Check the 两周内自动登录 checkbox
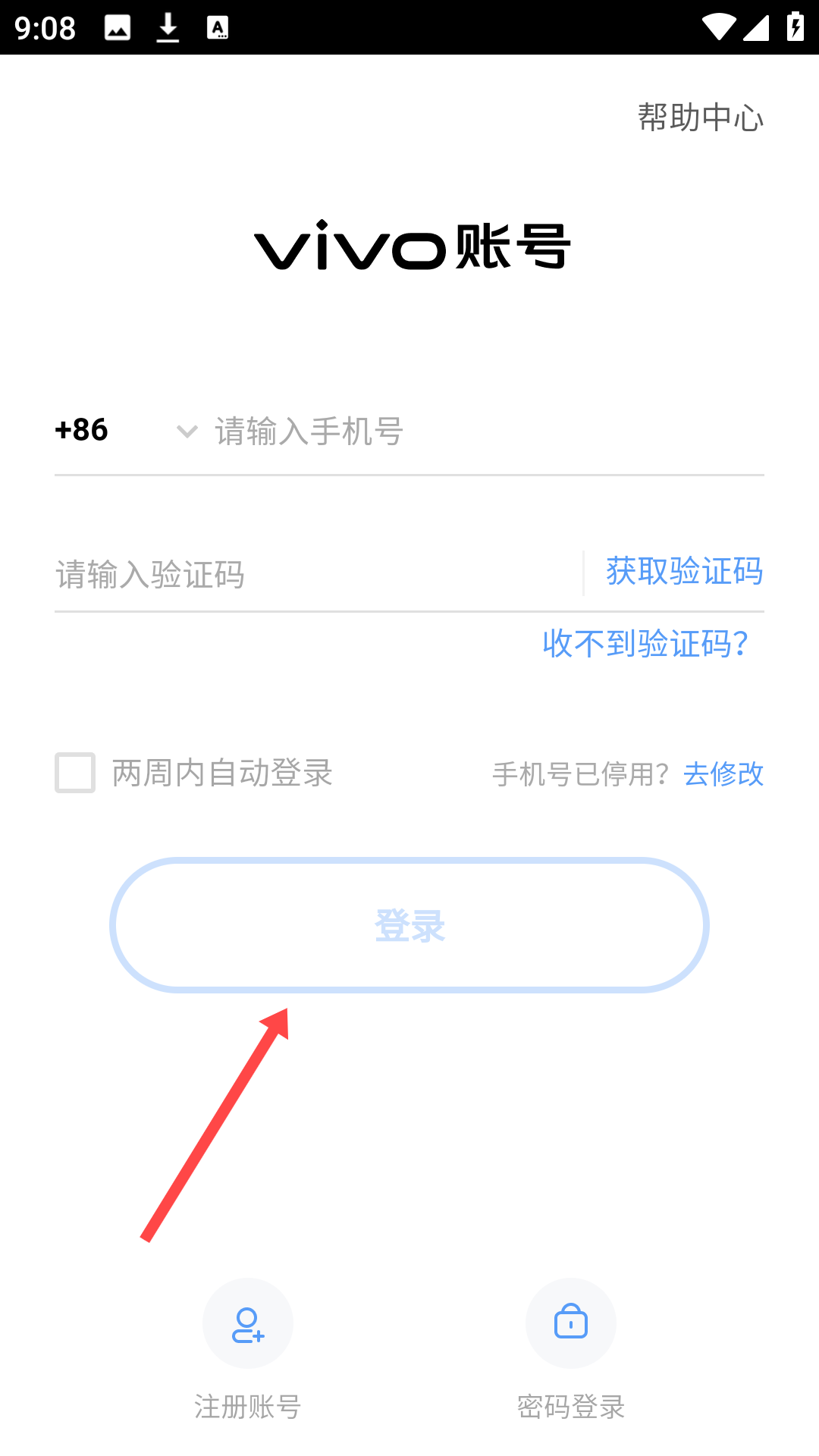The height and width of the screenshot is (1456, 819). tap(75, 773)
